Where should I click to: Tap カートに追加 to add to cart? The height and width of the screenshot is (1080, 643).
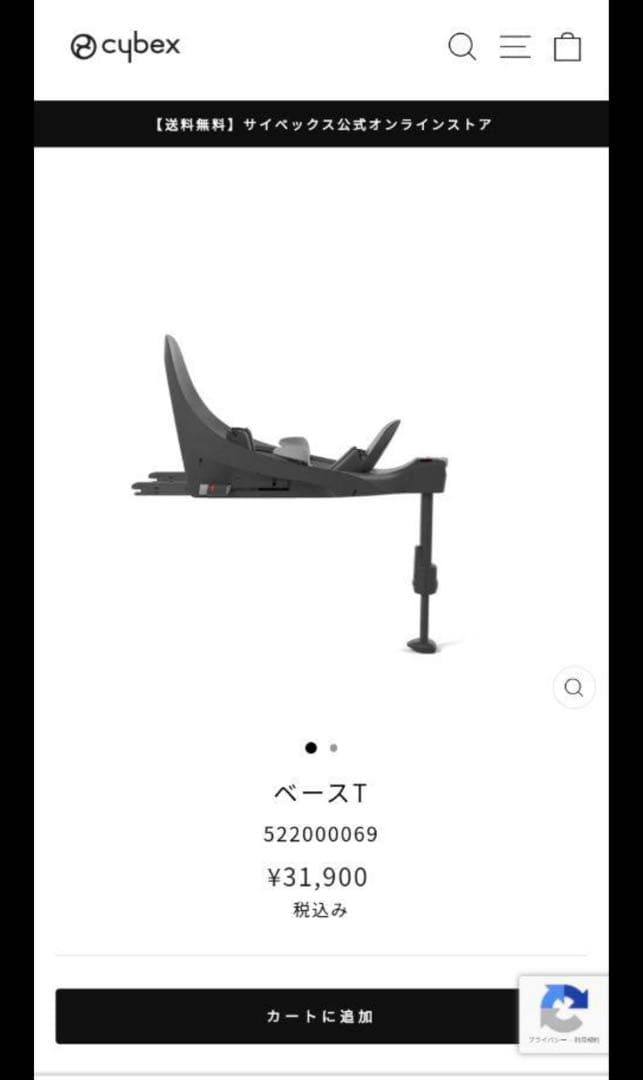pyautogui.click(x=290, y=1016)
